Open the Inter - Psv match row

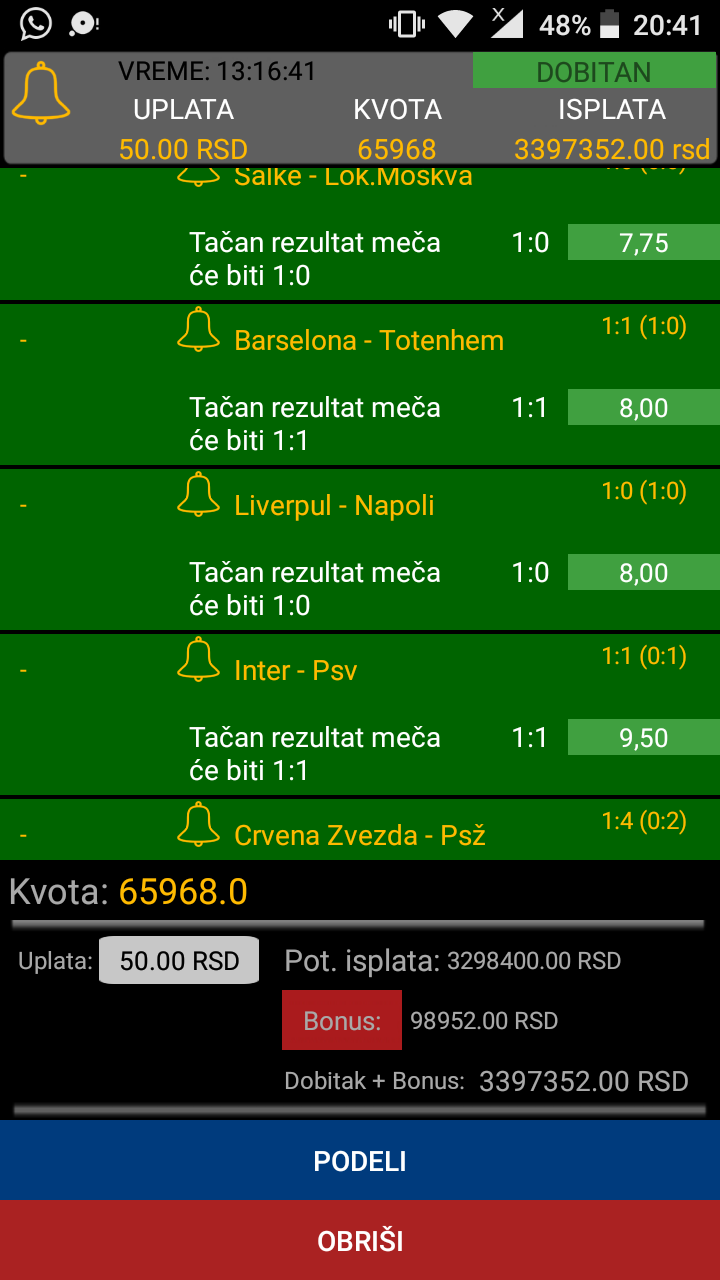click(x=360, y=714)
